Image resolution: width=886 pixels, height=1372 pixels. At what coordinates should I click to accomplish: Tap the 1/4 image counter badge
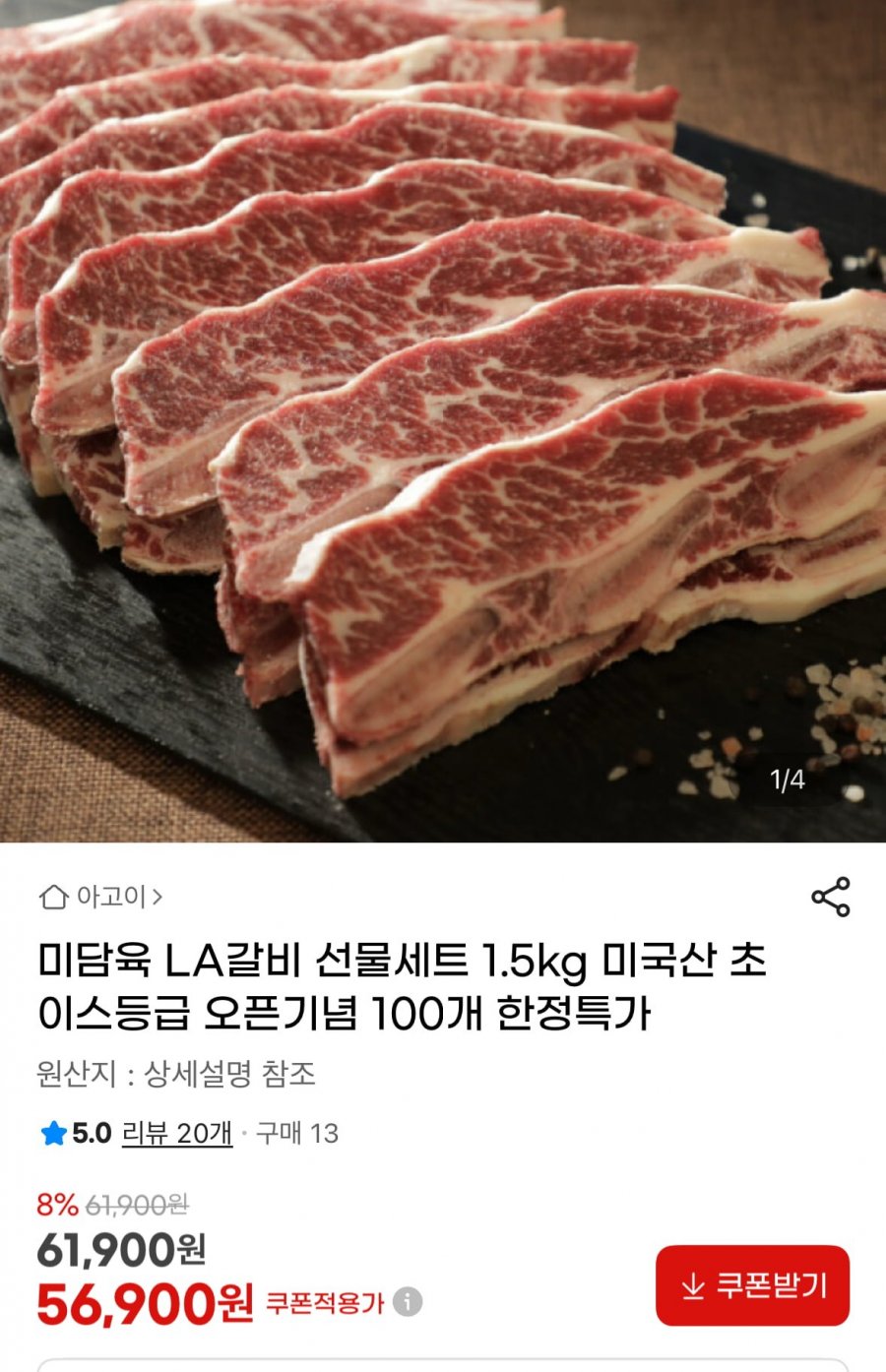click(x=788, y=781)
